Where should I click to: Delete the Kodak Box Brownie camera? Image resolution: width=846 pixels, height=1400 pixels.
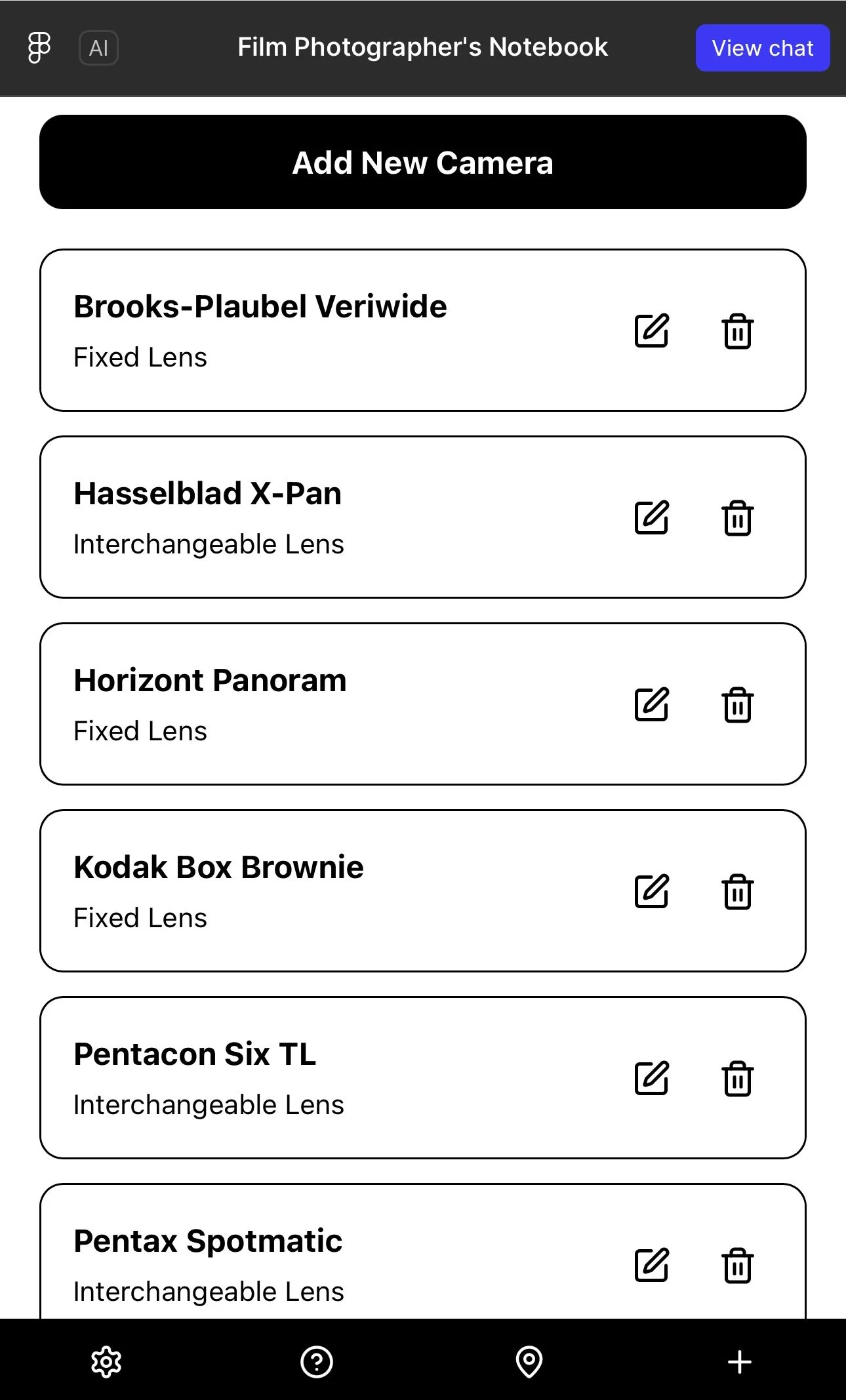[x=737, y=891]
